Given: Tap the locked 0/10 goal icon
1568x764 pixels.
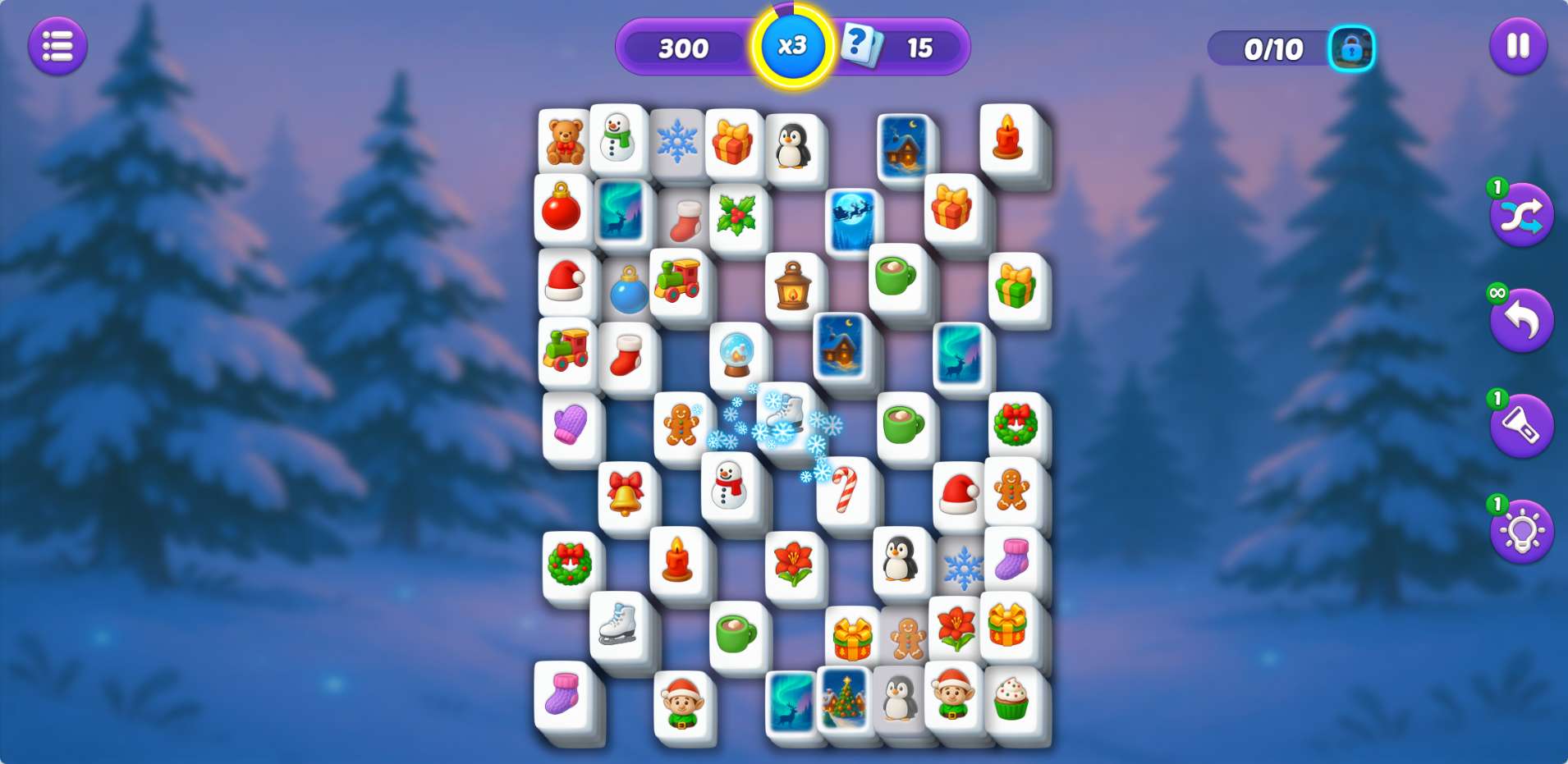Looking at the screenshot, I should (x=1350, y=49).
